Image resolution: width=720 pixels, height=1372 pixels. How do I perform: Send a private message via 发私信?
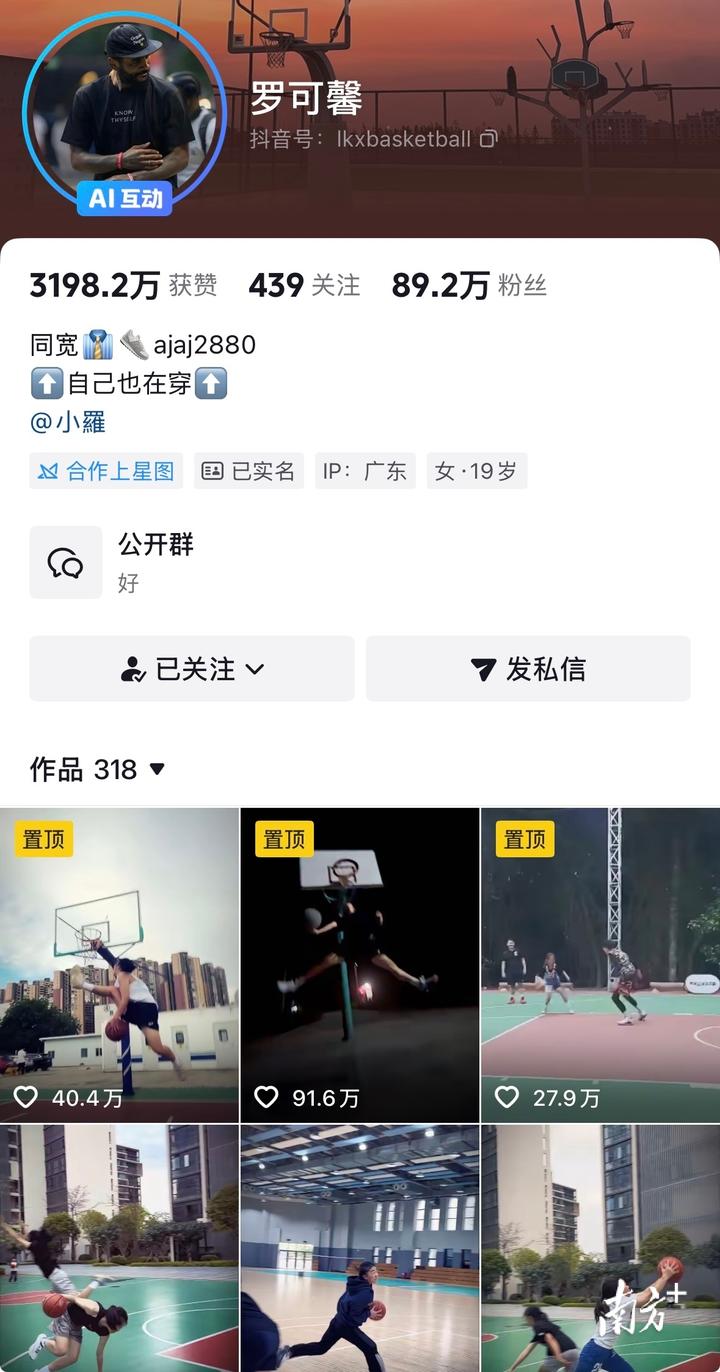tap(528, 669)
